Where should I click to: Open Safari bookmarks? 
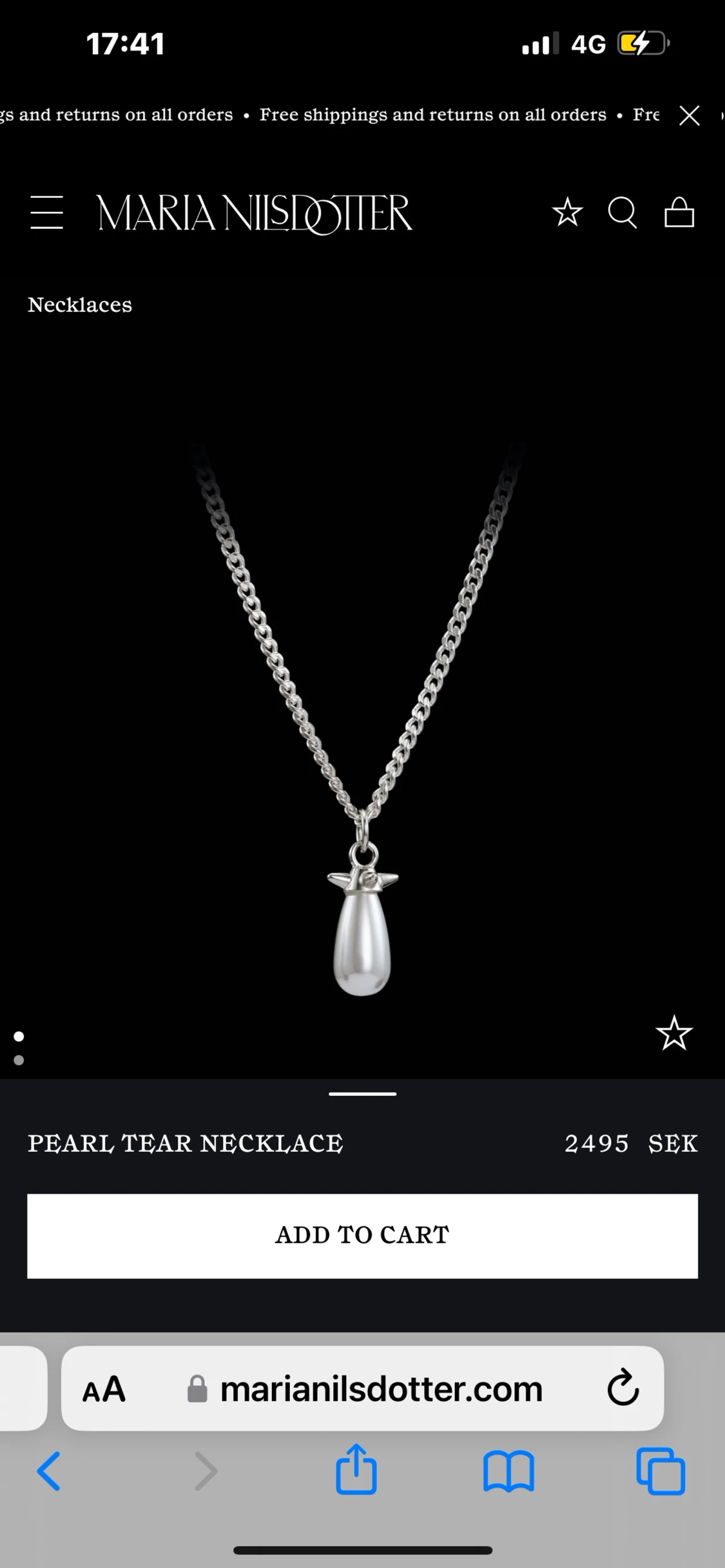508,1471
